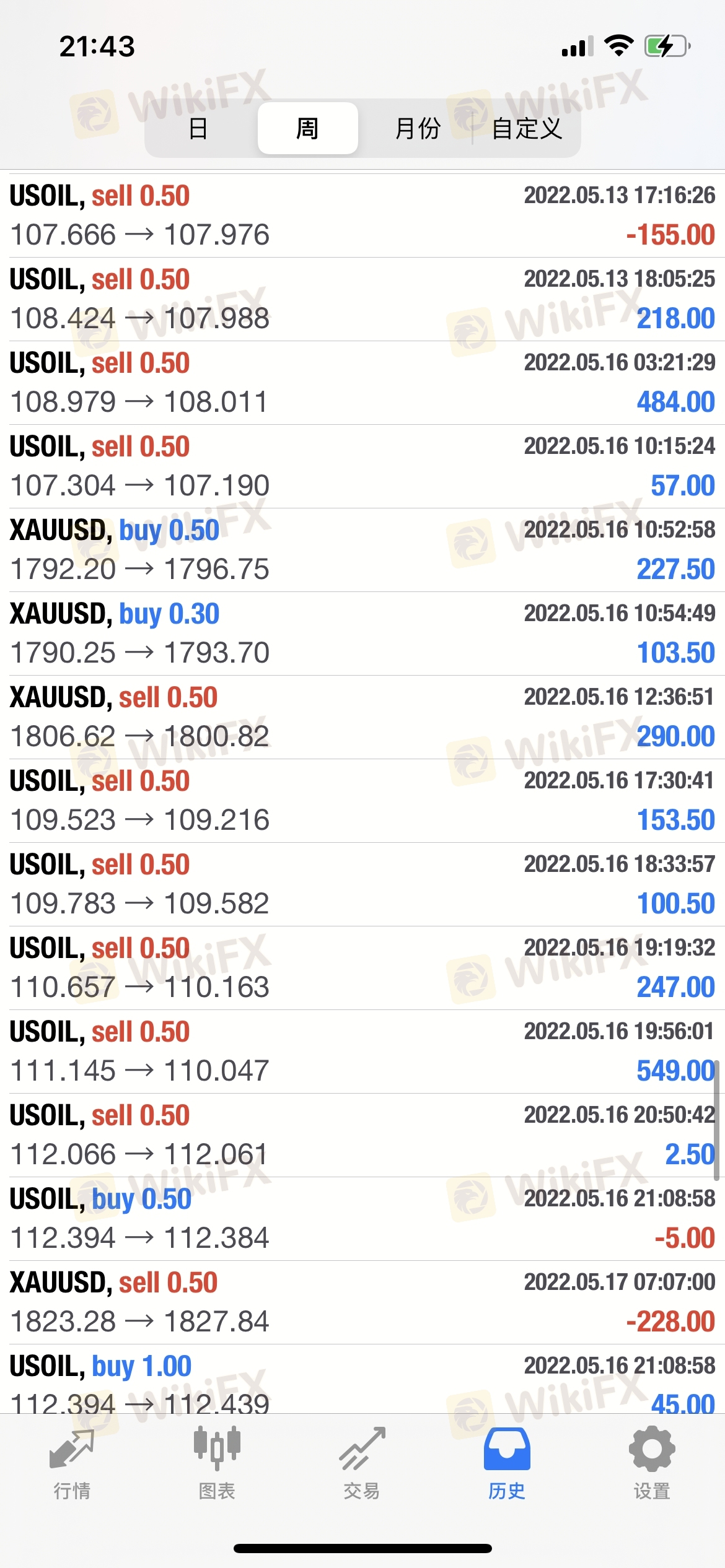Show details of USOIL trade earning 549.00
This screenshot has width=725, height=1568.
362,1052
